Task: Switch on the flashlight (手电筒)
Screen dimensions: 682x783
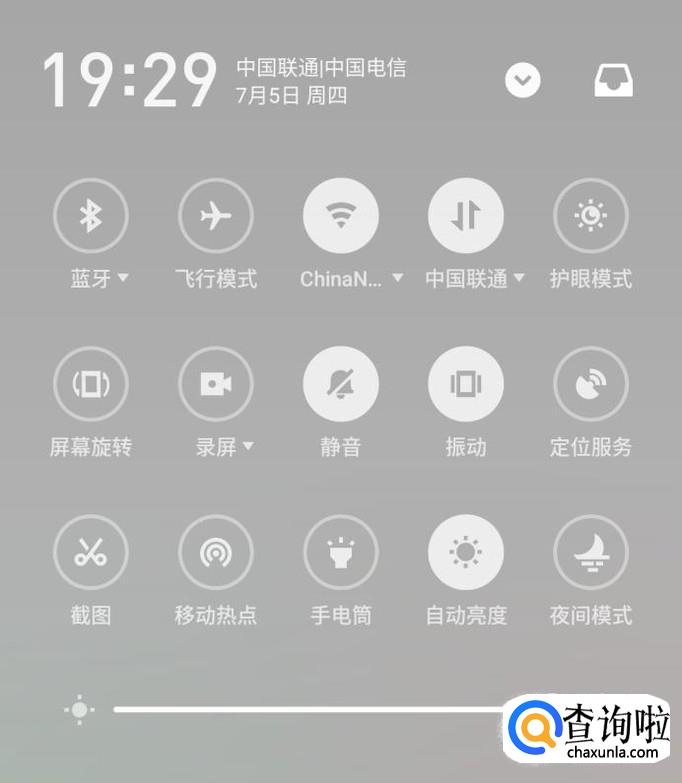Action: click(341, 552)
